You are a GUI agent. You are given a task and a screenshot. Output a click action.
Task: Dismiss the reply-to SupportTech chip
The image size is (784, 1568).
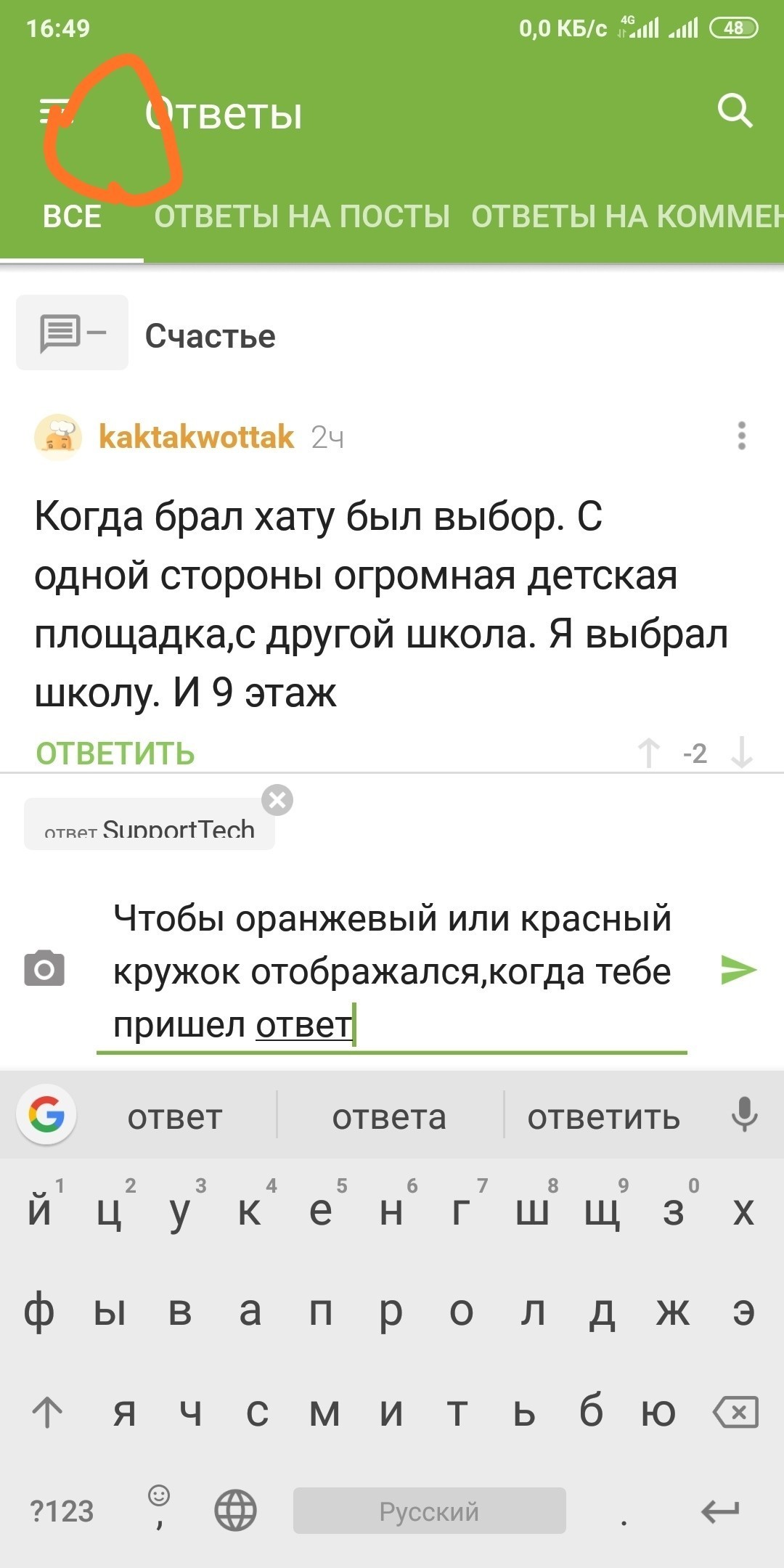click(x=277, y=800)
